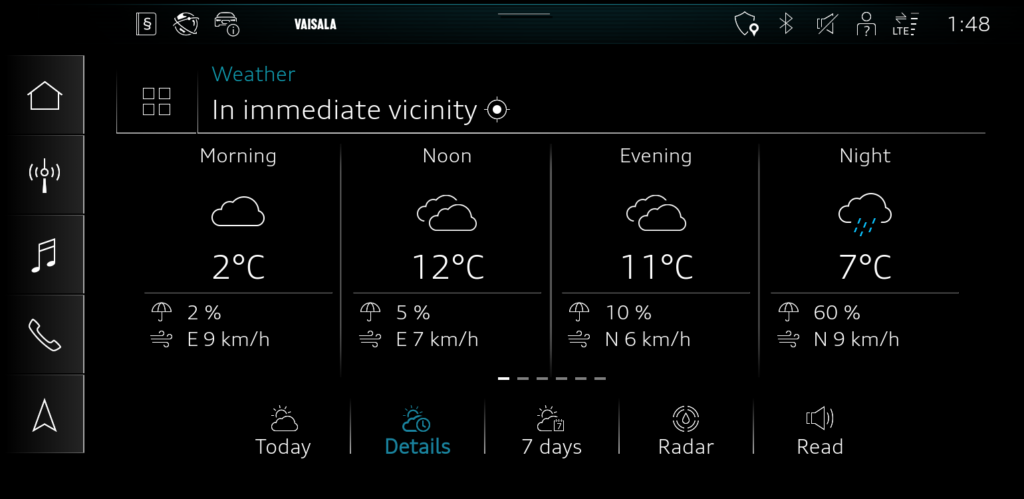Select the Details tab

pos(417,431)
